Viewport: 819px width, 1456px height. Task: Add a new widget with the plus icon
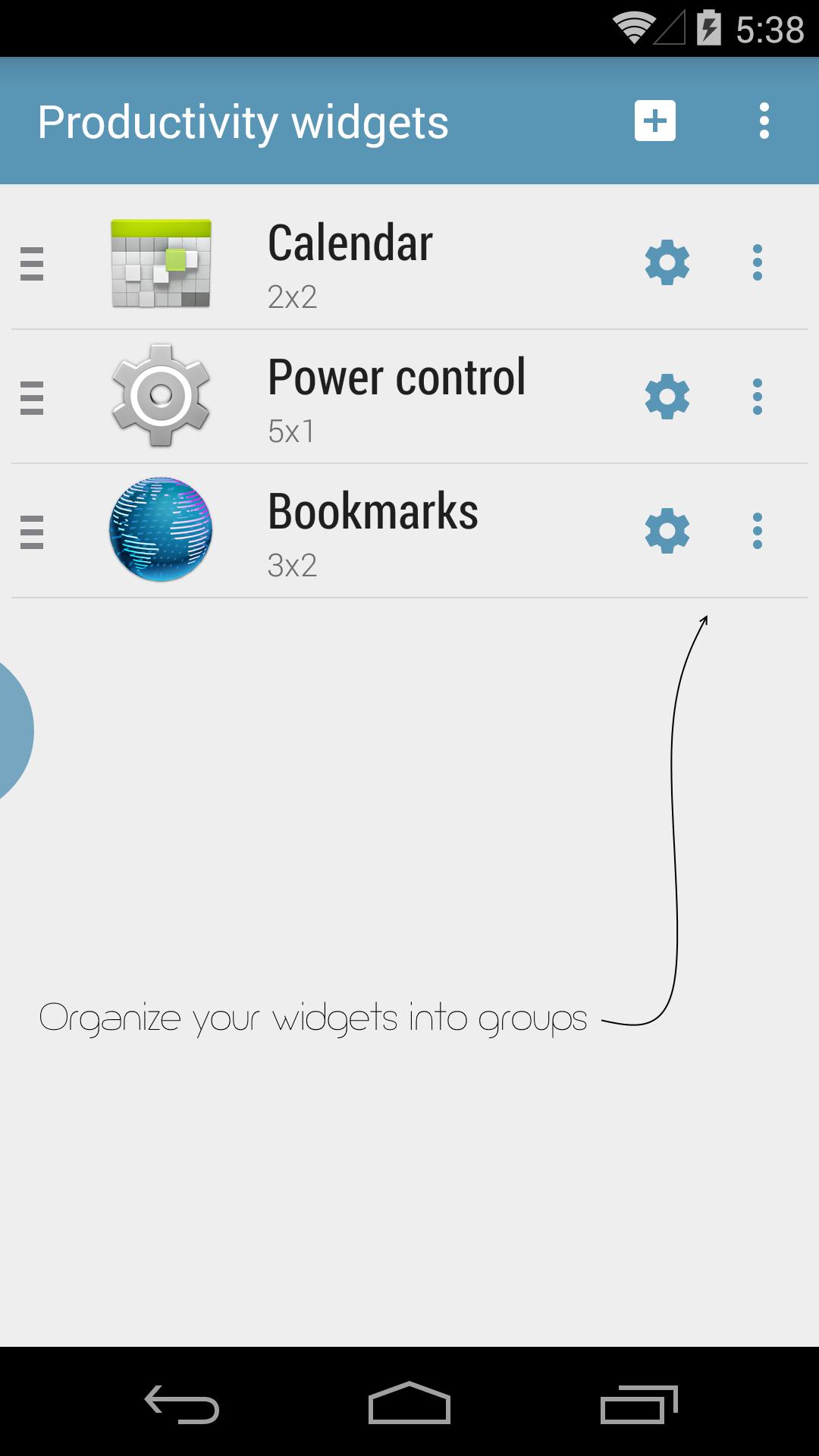coord(654,121)
